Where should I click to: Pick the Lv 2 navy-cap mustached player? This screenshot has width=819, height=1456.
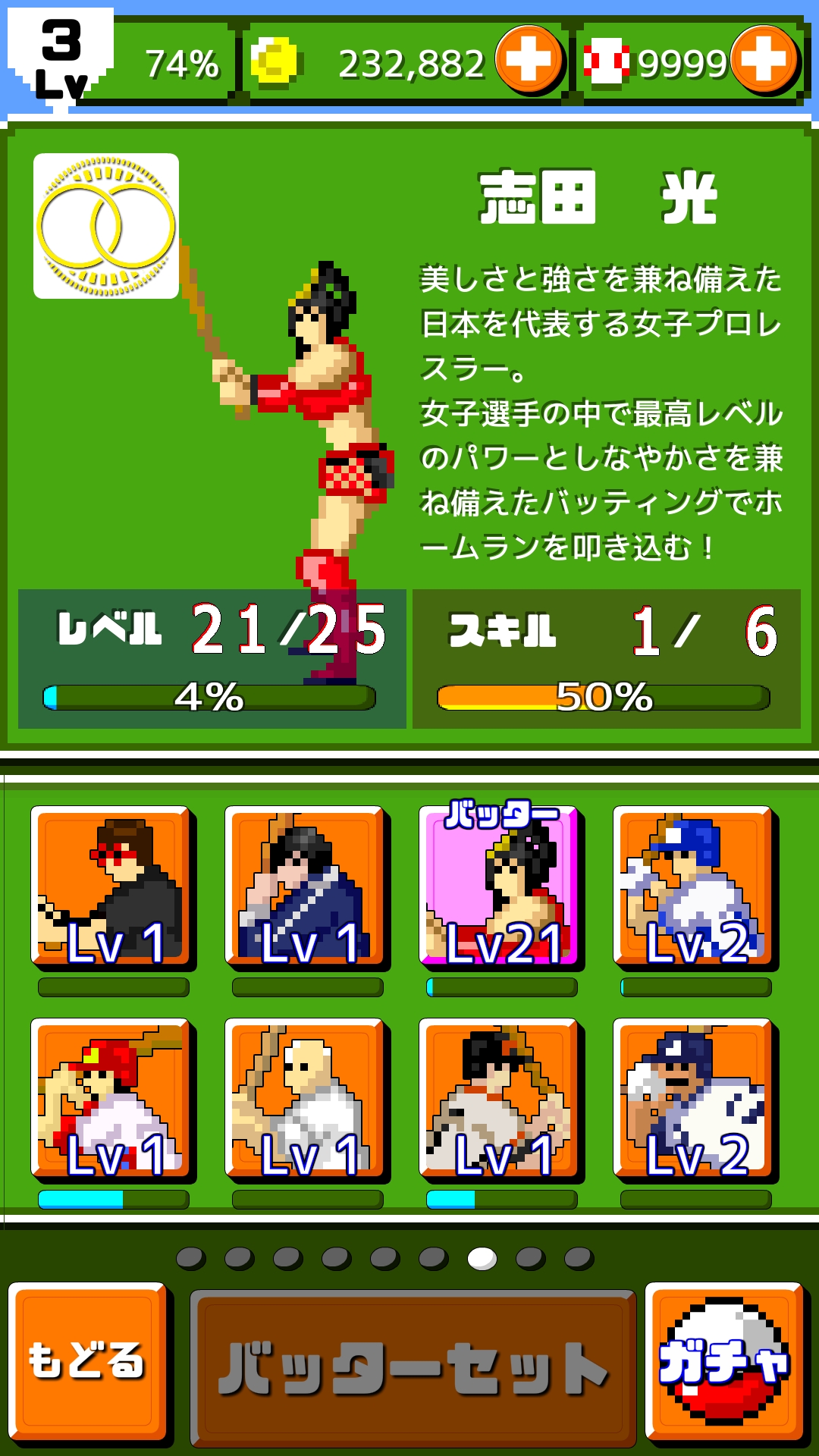695,1100
